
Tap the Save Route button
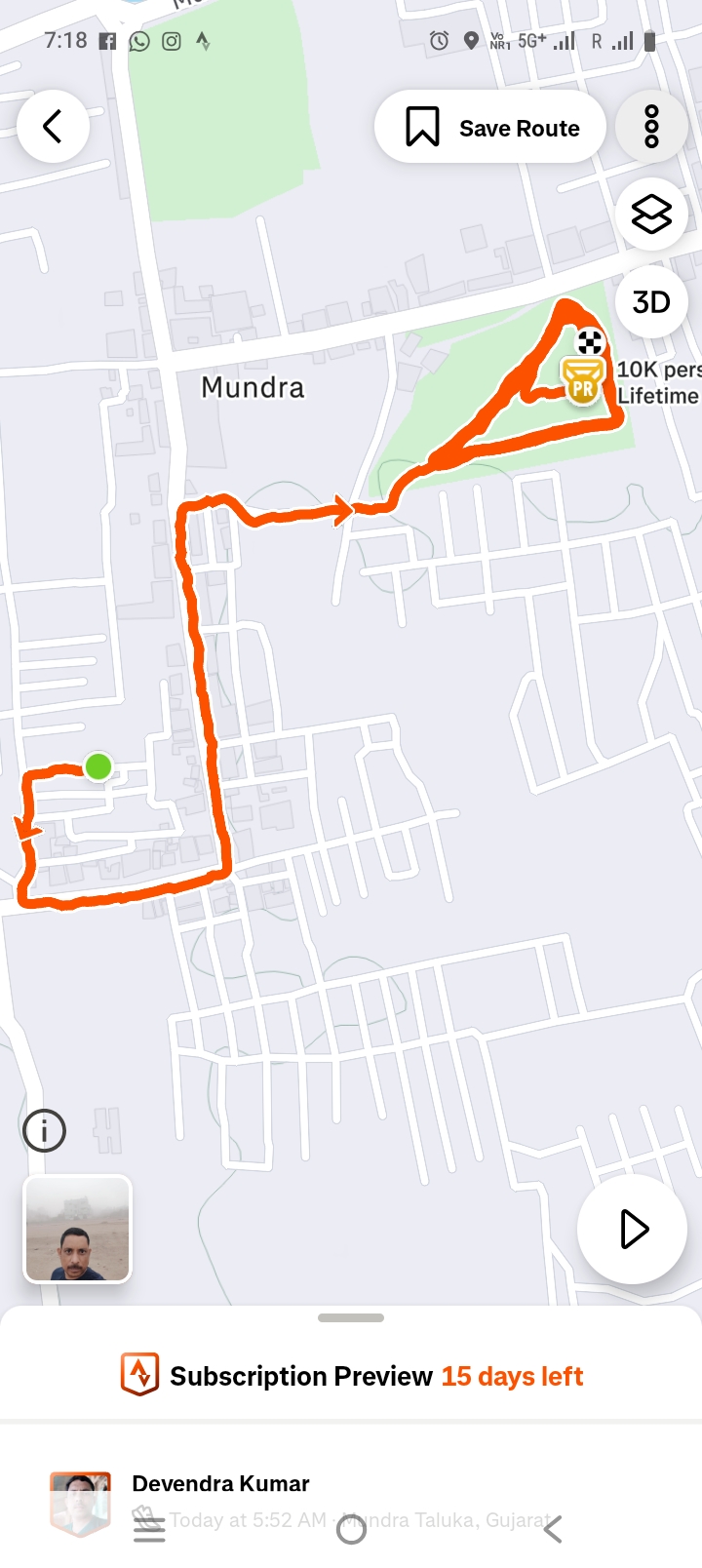(x=490, y=128)
